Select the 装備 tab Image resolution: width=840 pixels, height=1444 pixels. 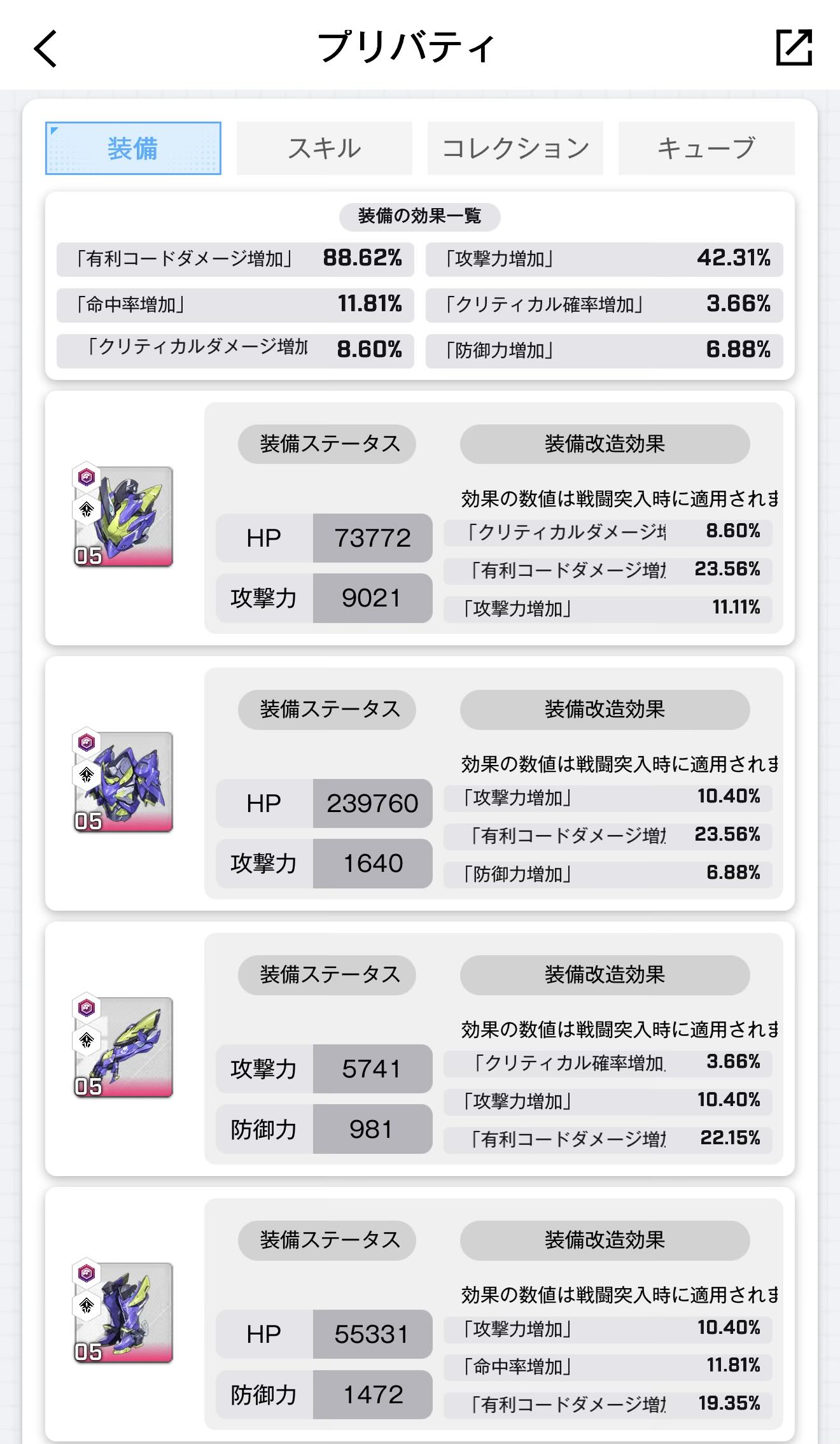(133, 148)
